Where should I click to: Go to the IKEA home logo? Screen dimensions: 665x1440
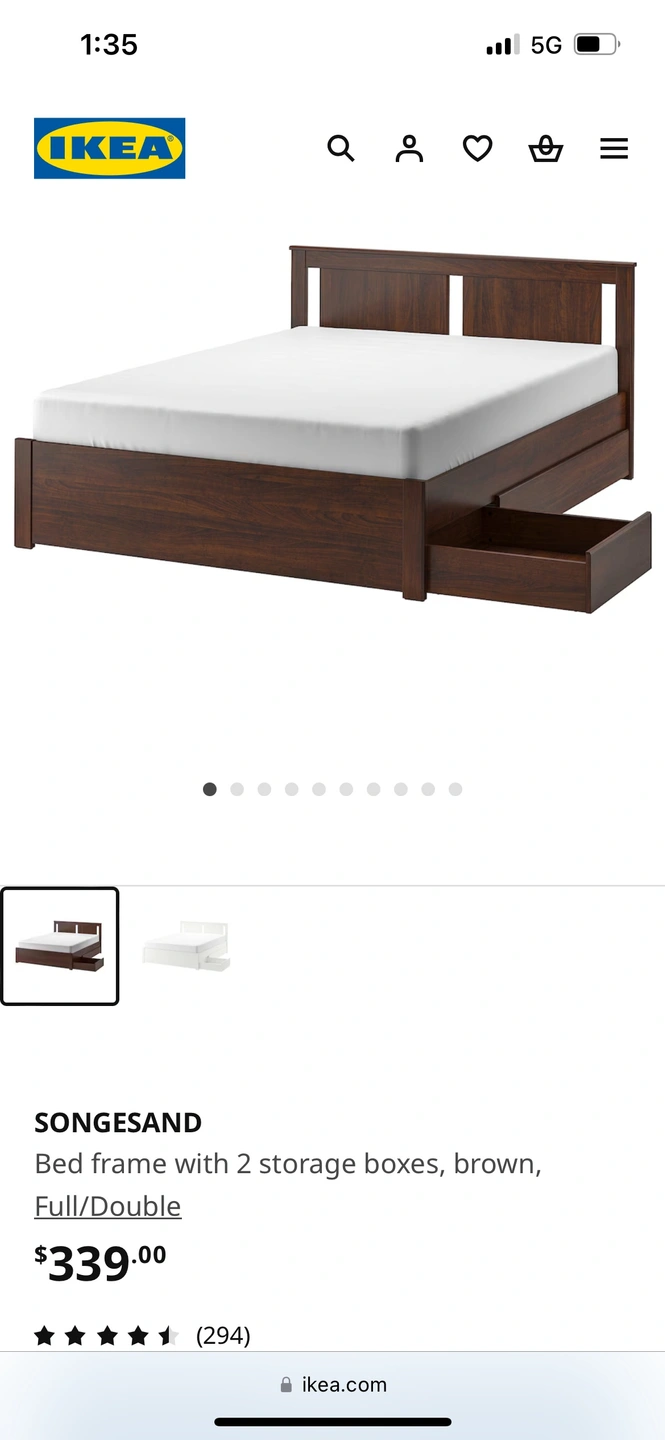[x=110, y=148]
